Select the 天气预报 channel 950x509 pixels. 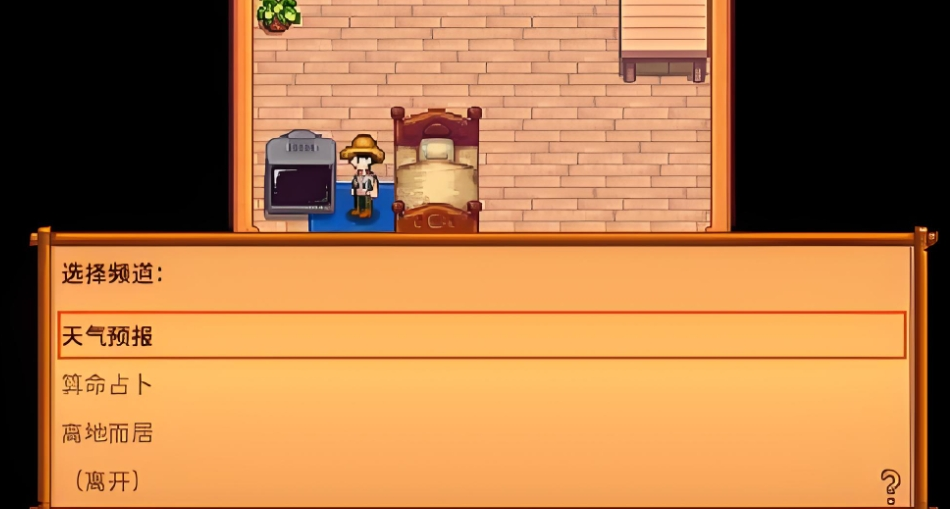point(108,336)
